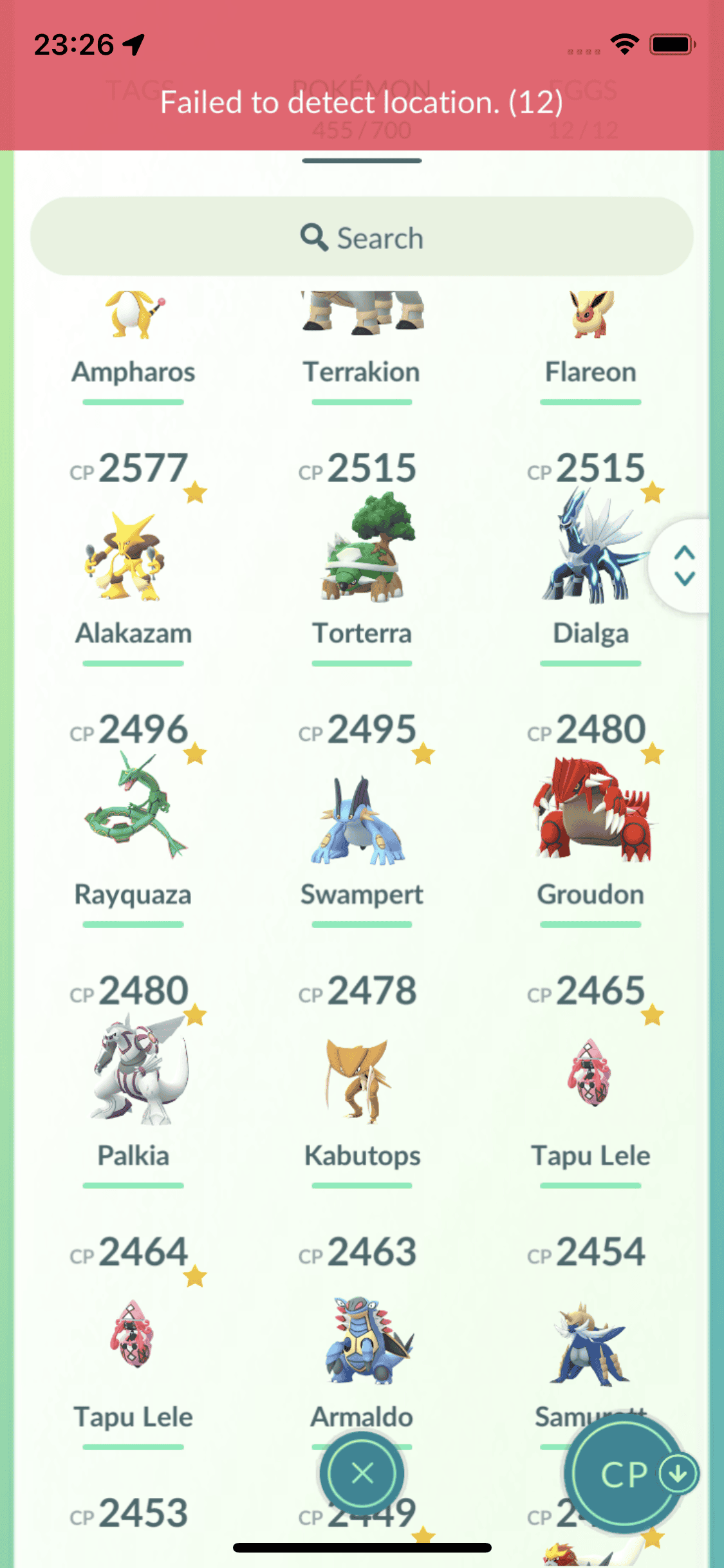Open Terrakion details
Viewport: 724px width, 1568px height.
(x=362, y=335)
